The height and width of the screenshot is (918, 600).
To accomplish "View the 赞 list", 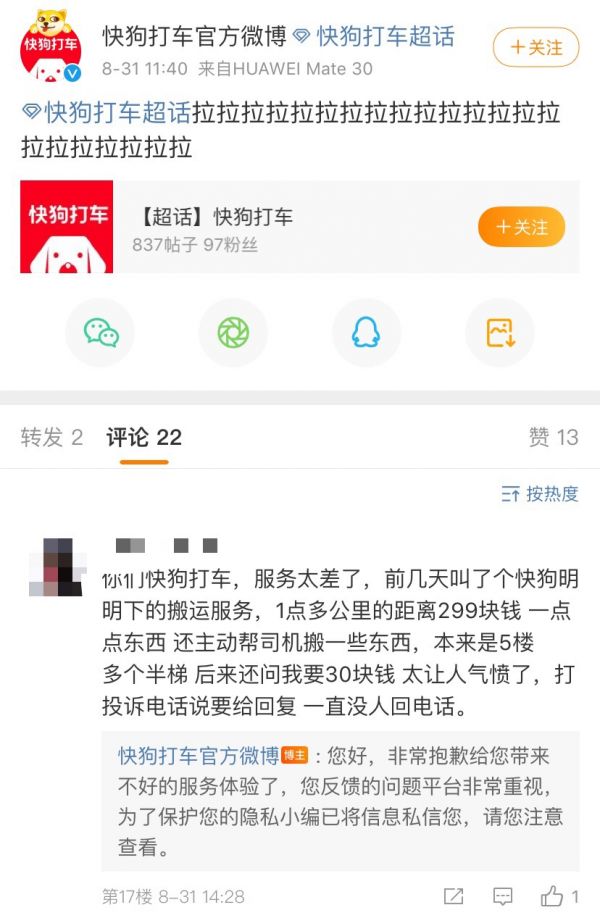I will tap(553, 437).
